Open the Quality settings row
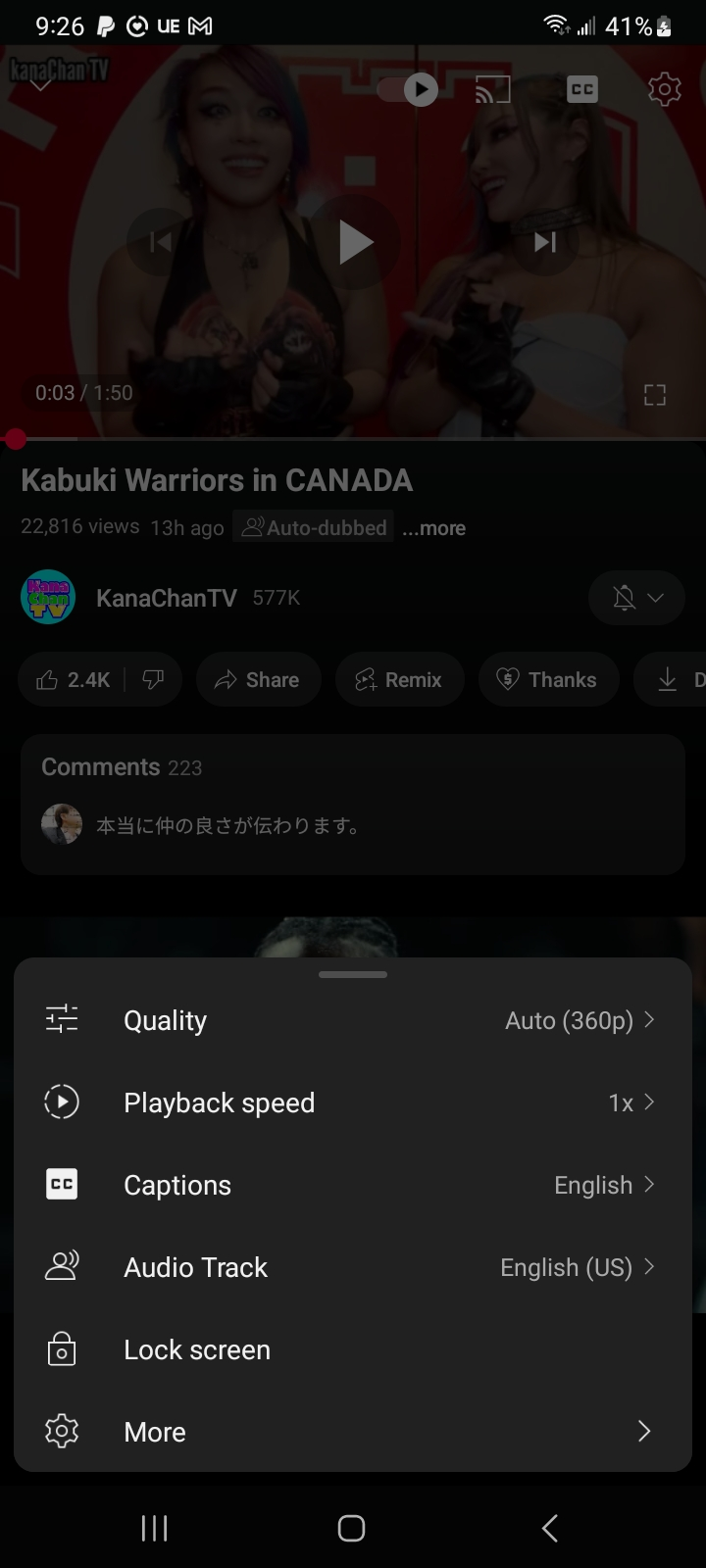The width and height of the screenshot is (706, 1568). coord(353,1020)
